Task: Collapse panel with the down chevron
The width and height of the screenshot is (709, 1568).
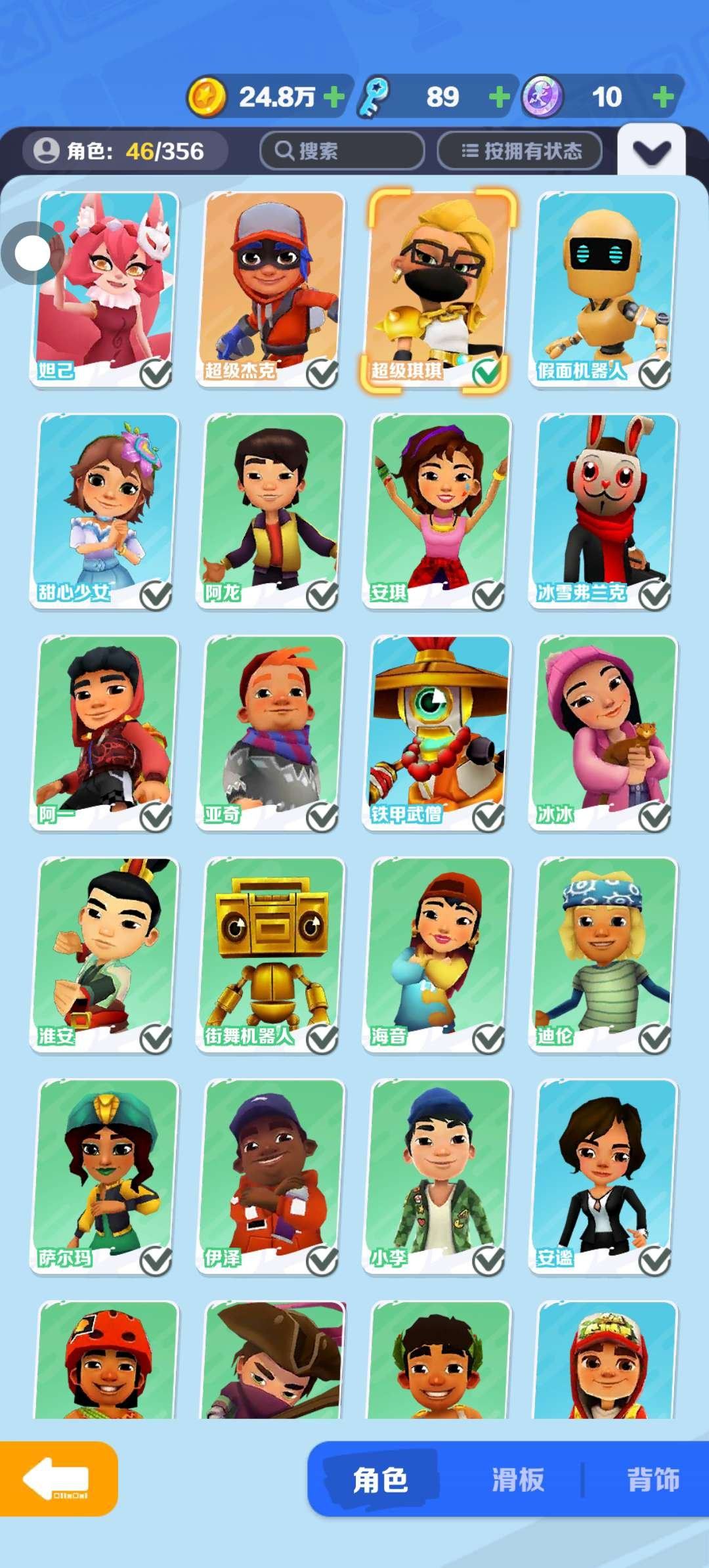Action: click(651, 152)
